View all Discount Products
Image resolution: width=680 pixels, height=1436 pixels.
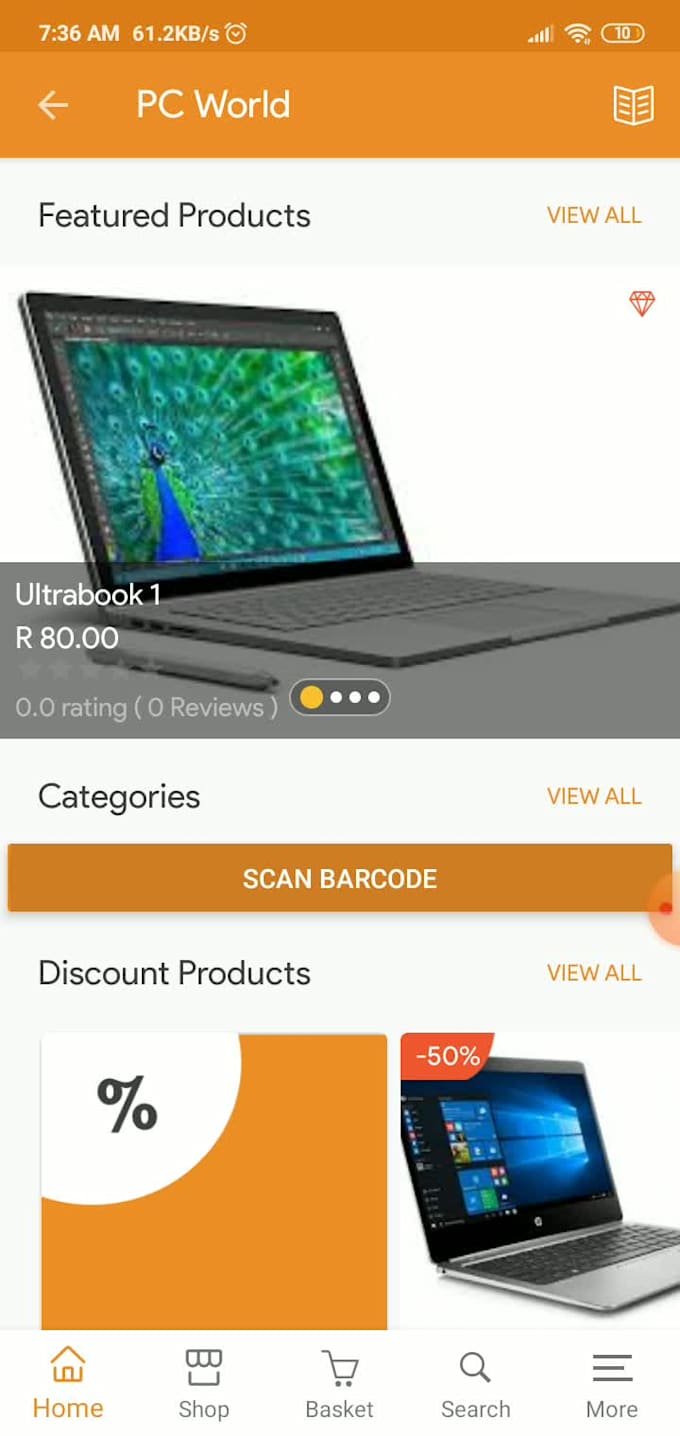tap(594, 973)
